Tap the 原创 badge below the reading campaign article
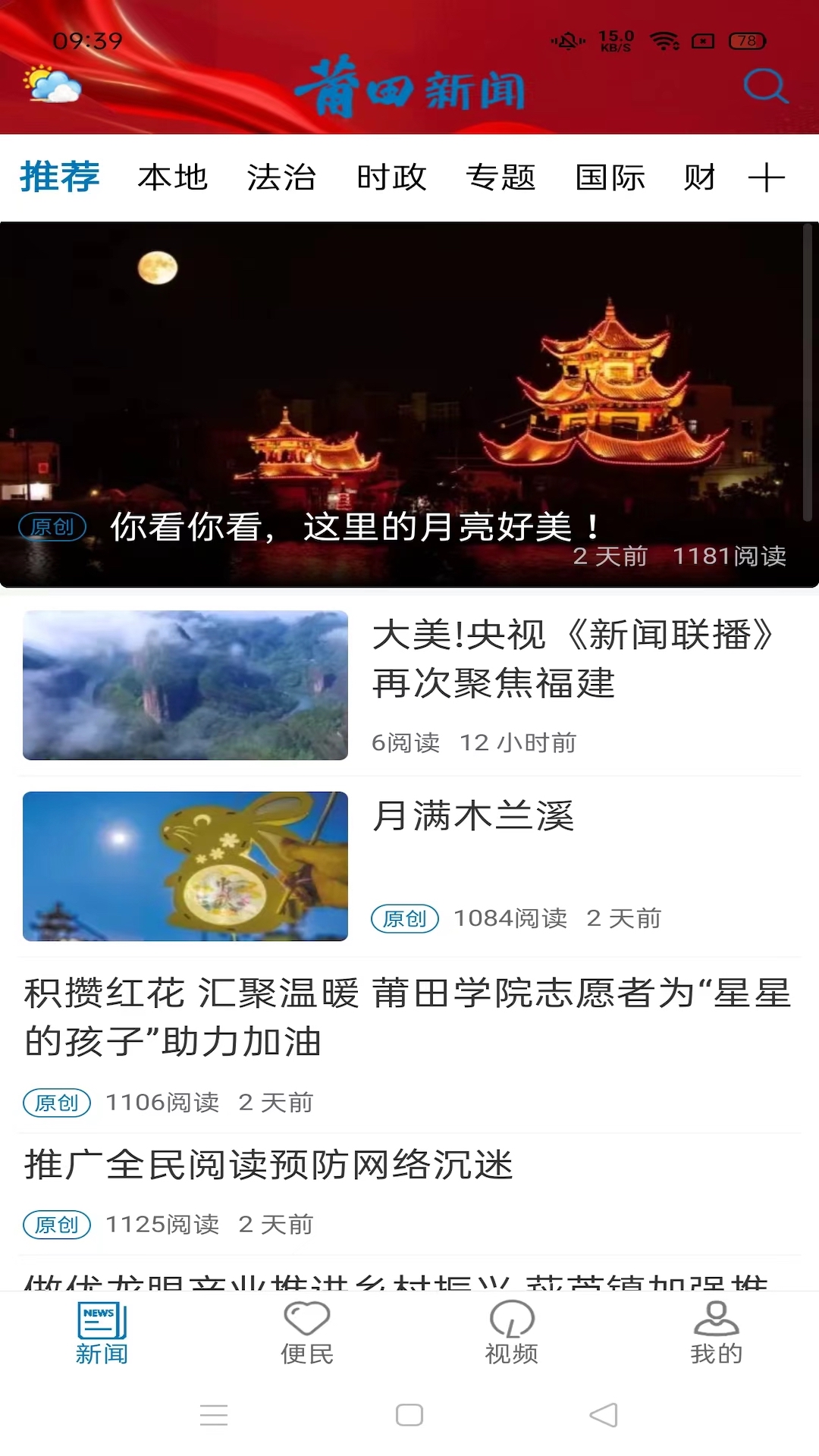The width and height of the screenshot is (819, 1456). (57, 1225)
